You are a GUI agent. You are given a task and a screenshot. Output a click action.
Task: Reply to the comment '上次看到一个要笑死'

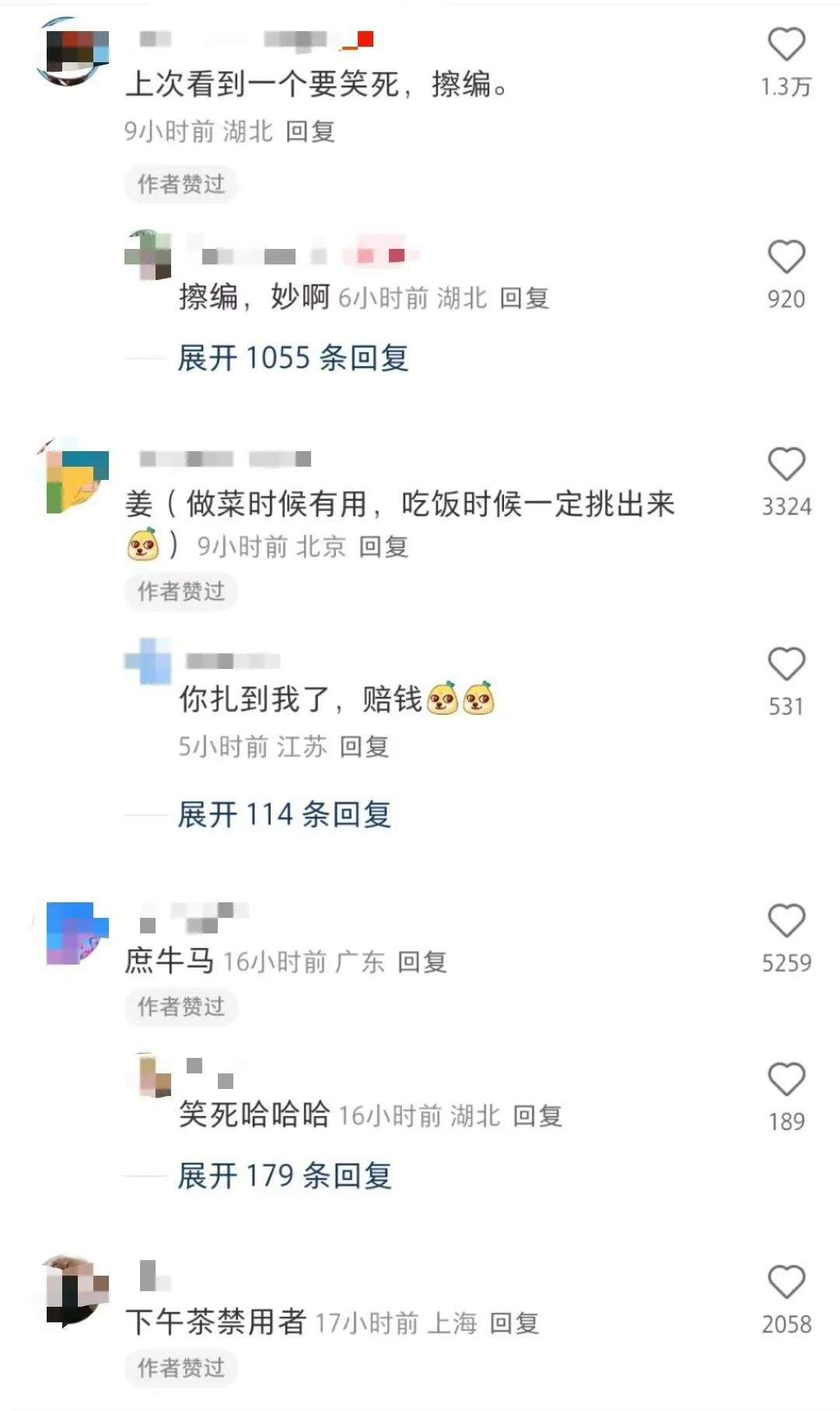pos(310,131)
